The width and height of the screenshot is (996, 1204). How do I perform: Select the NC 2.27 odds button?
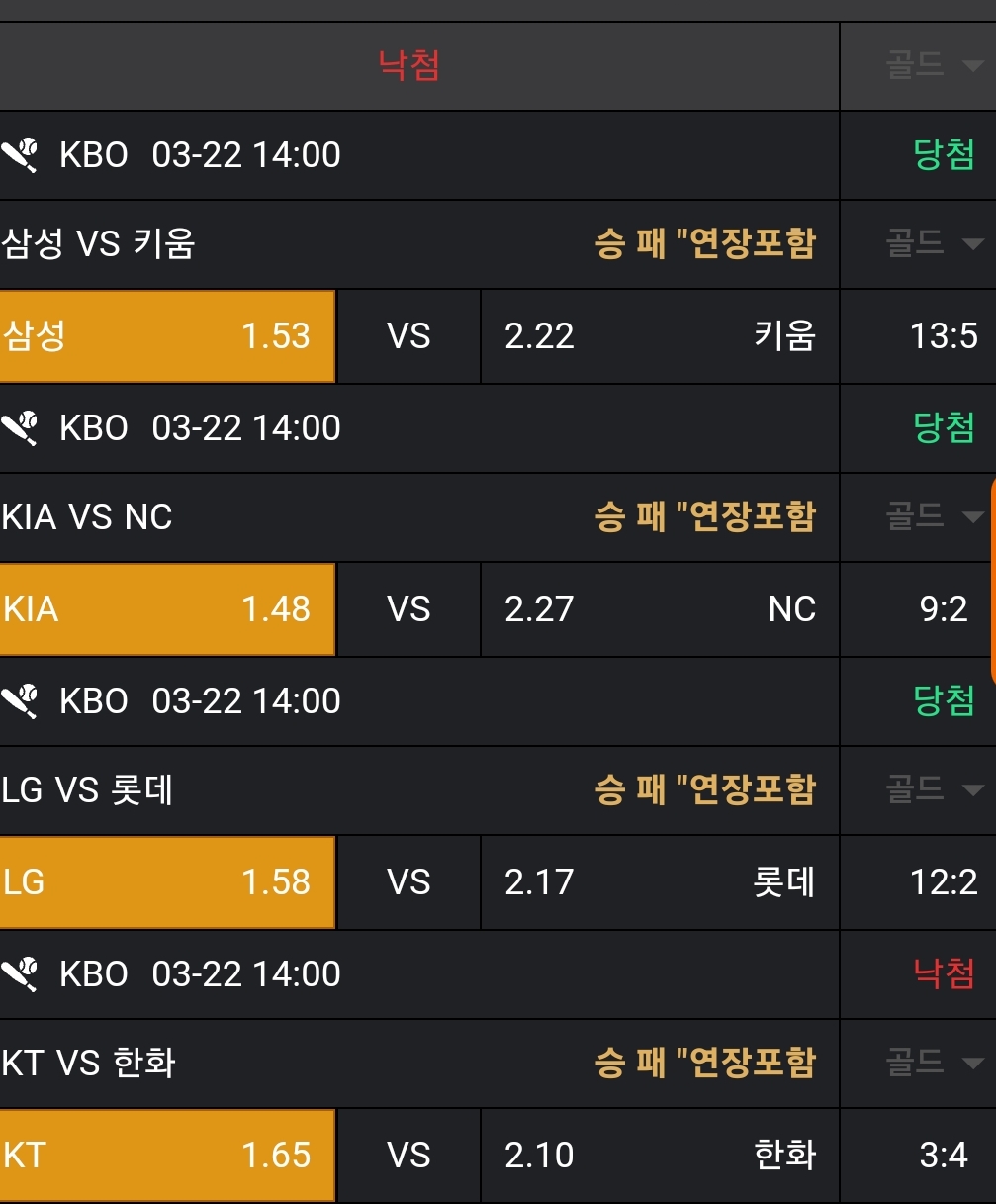[x=659, y=609]
